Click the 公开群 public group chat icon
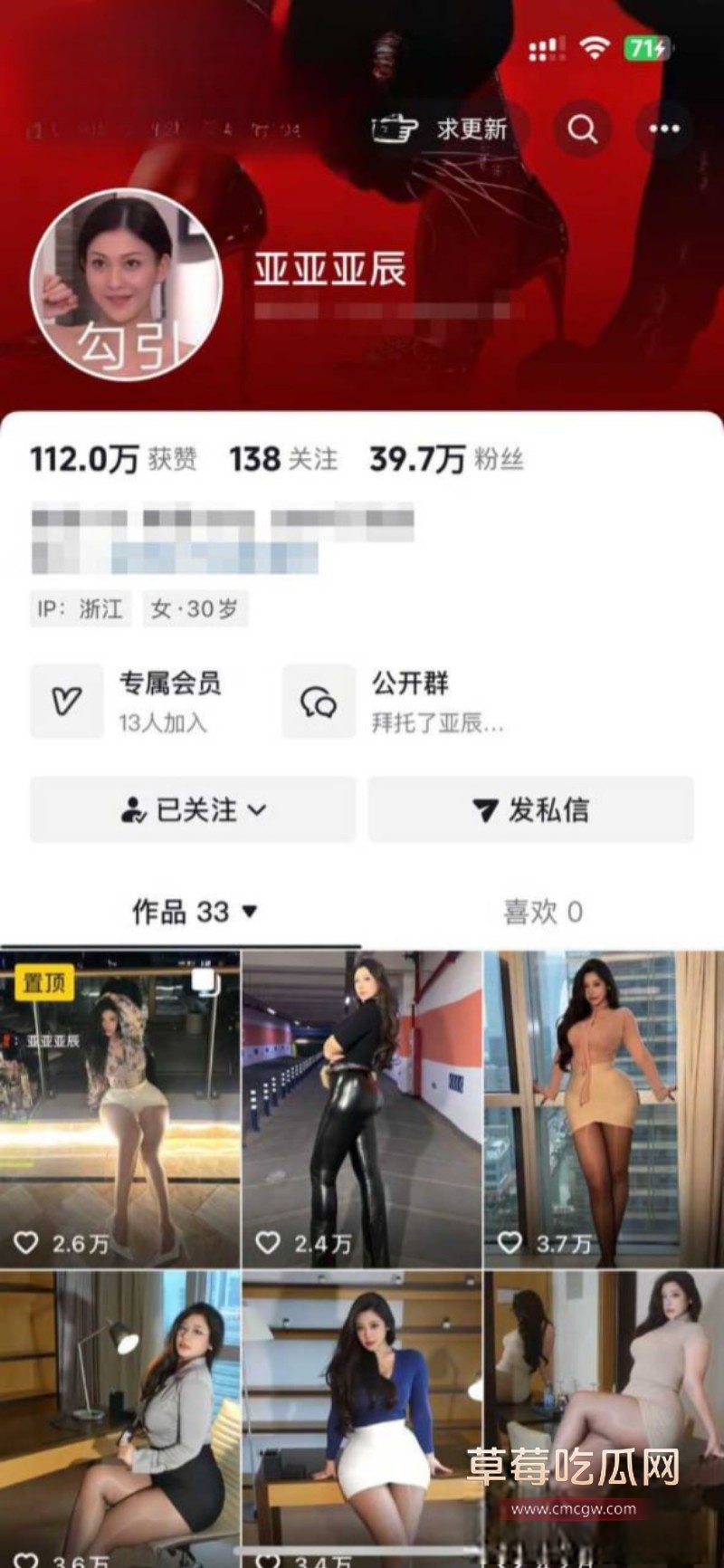 click(317, 702)
